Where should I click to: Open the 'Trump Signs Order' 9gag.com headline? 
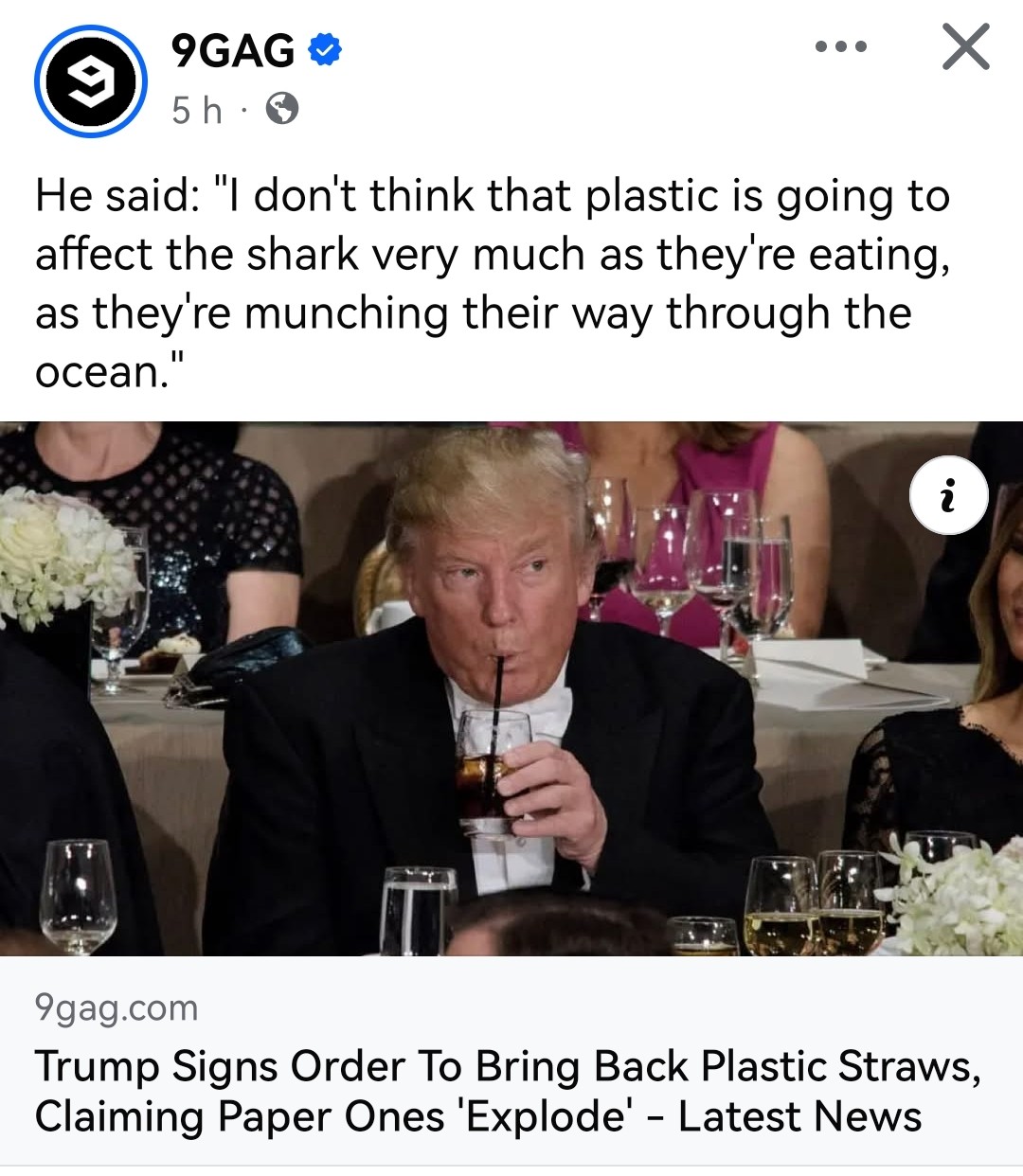[508, 1091]
